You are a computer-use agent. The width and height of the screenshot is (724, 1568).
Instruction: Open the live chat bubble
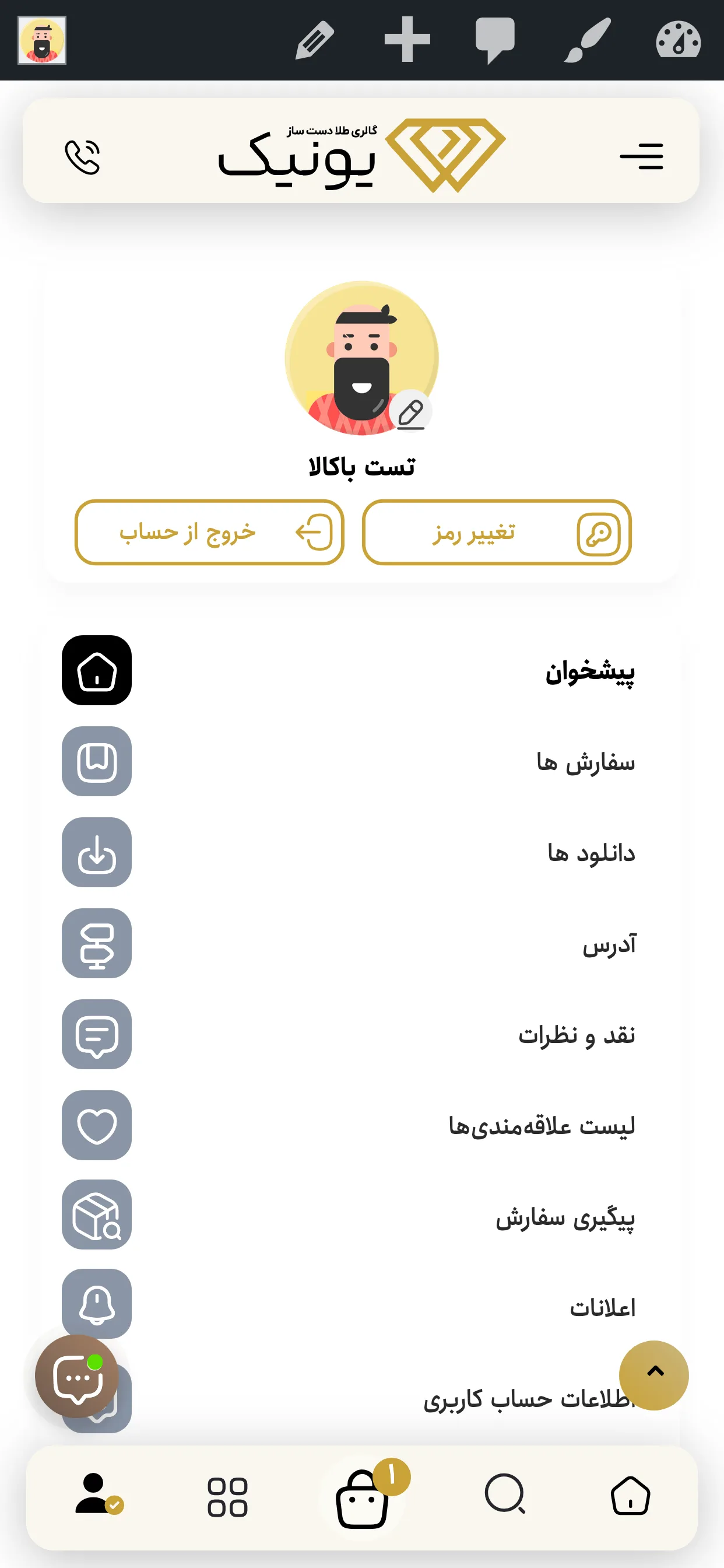77,1377
